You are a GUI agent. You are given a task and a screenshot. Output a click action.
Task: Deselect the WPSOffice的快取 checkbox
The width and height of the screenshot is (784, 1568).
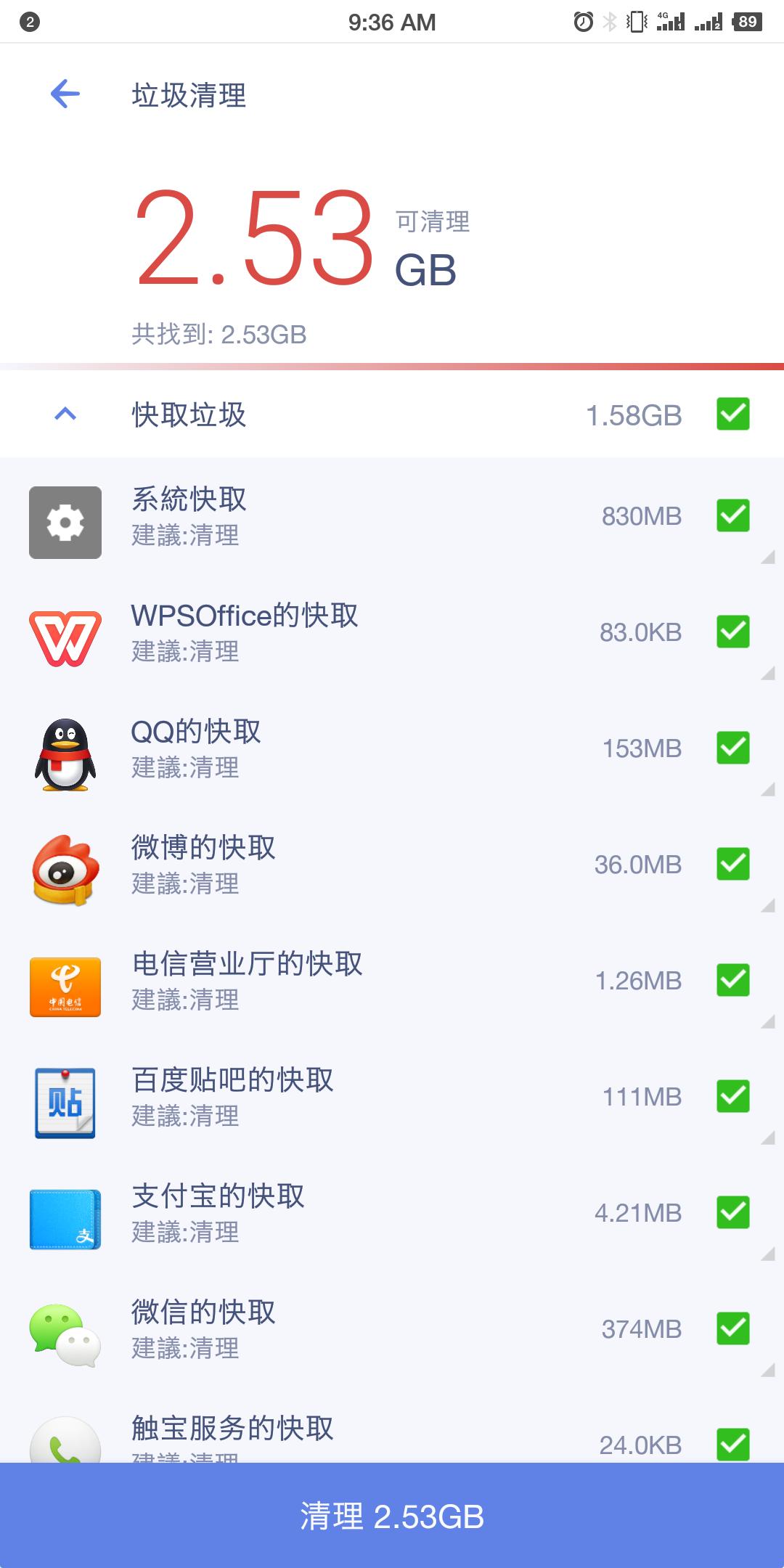pos(732,632)
